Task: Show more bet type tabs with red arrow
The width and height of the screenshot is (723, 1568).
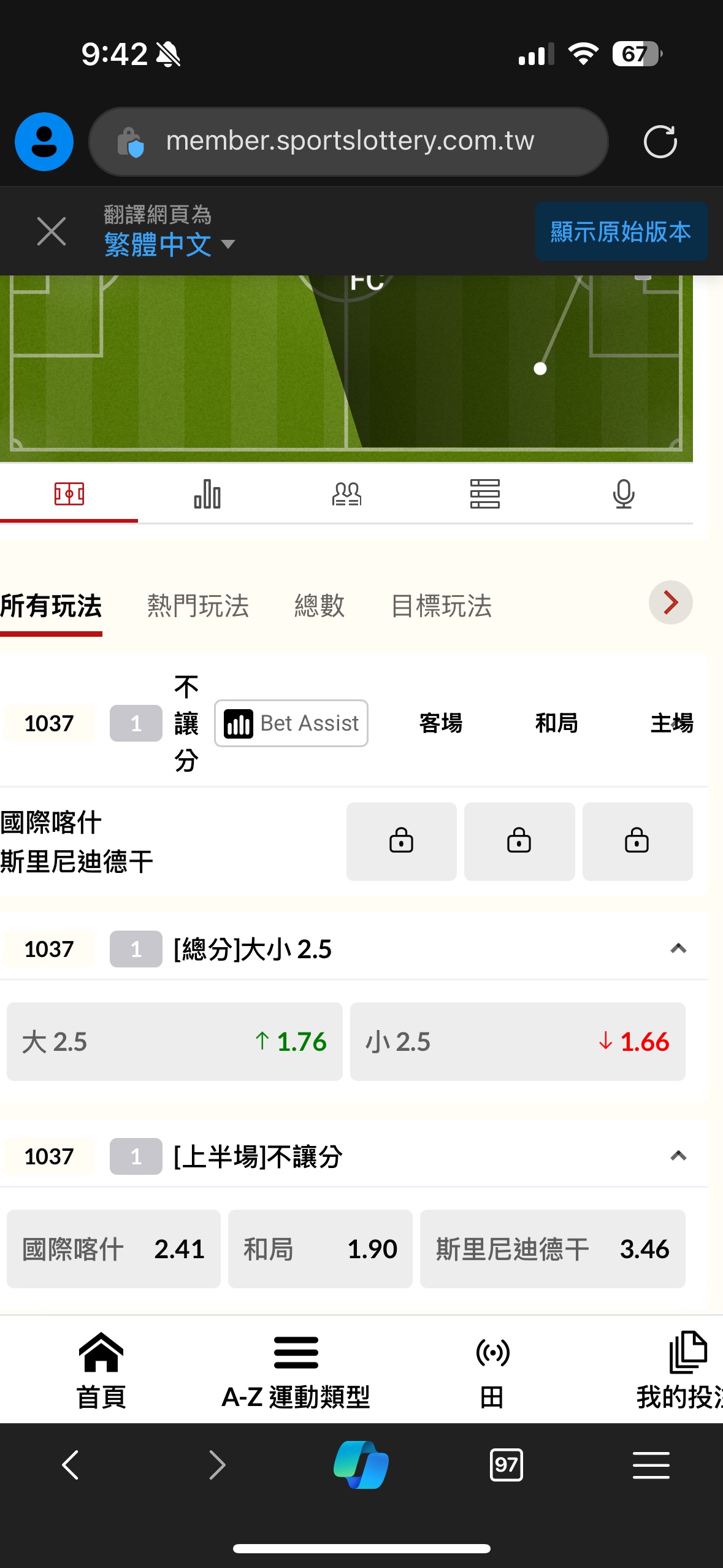Action: pyautogui.click(x=670, y=602)
